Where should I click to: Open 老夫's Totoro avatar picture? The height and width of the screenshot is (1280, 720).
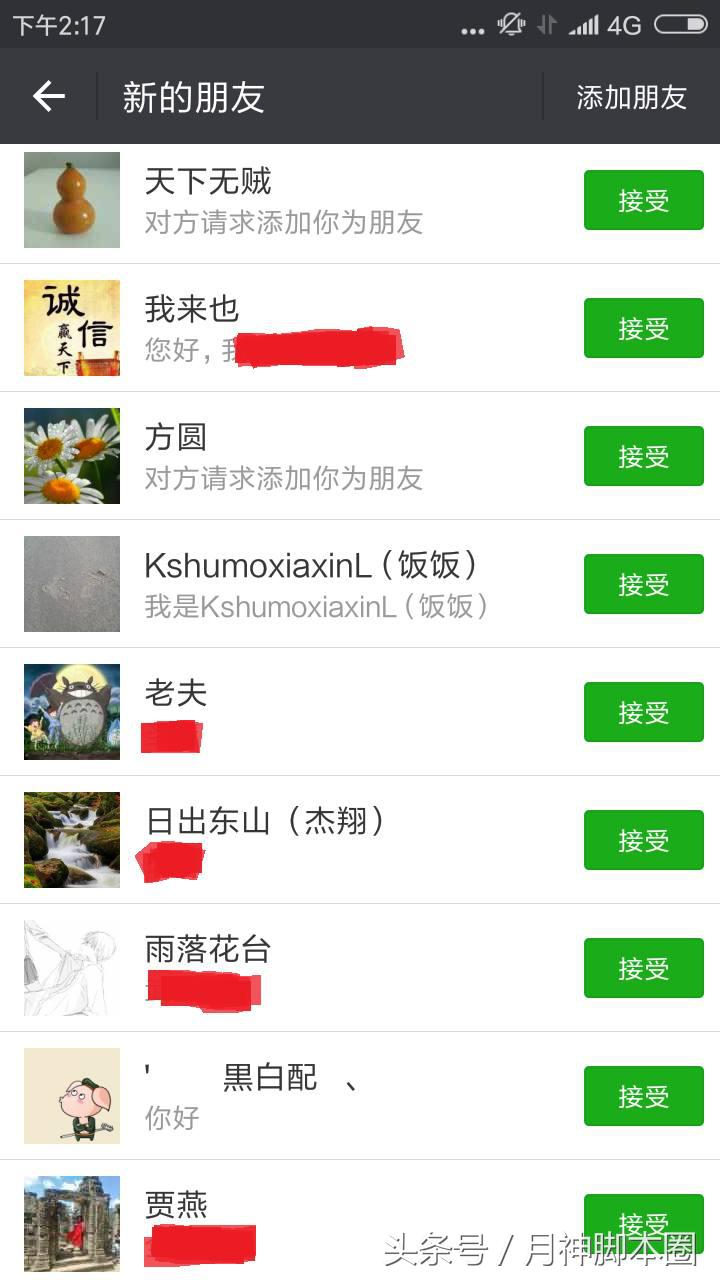coord(71,712)
